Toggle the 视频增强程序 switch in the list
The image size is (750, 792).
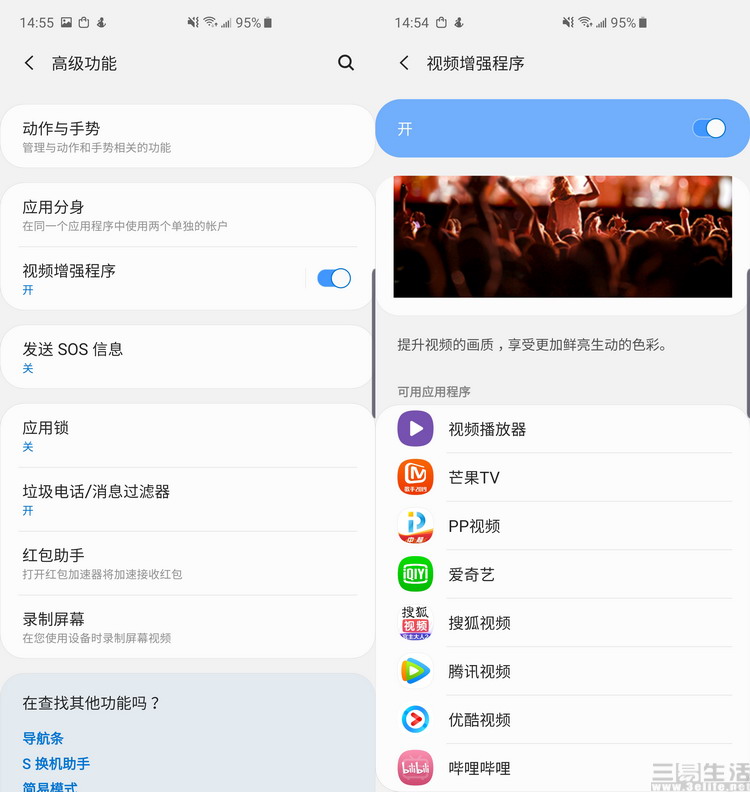334,278
